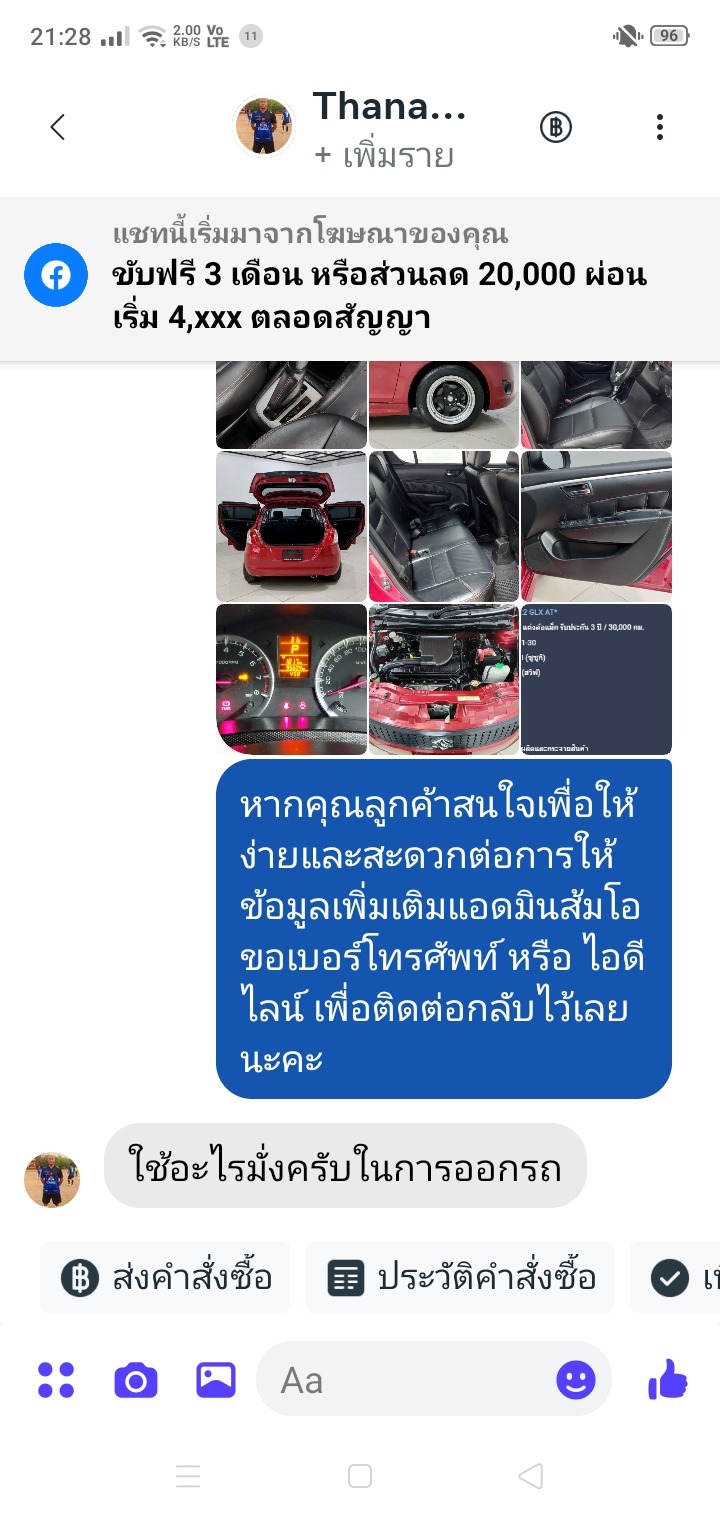Open the engine bay photo
Image resolution: width=720 pixels, height=1520 pixels.
[444, 679]
